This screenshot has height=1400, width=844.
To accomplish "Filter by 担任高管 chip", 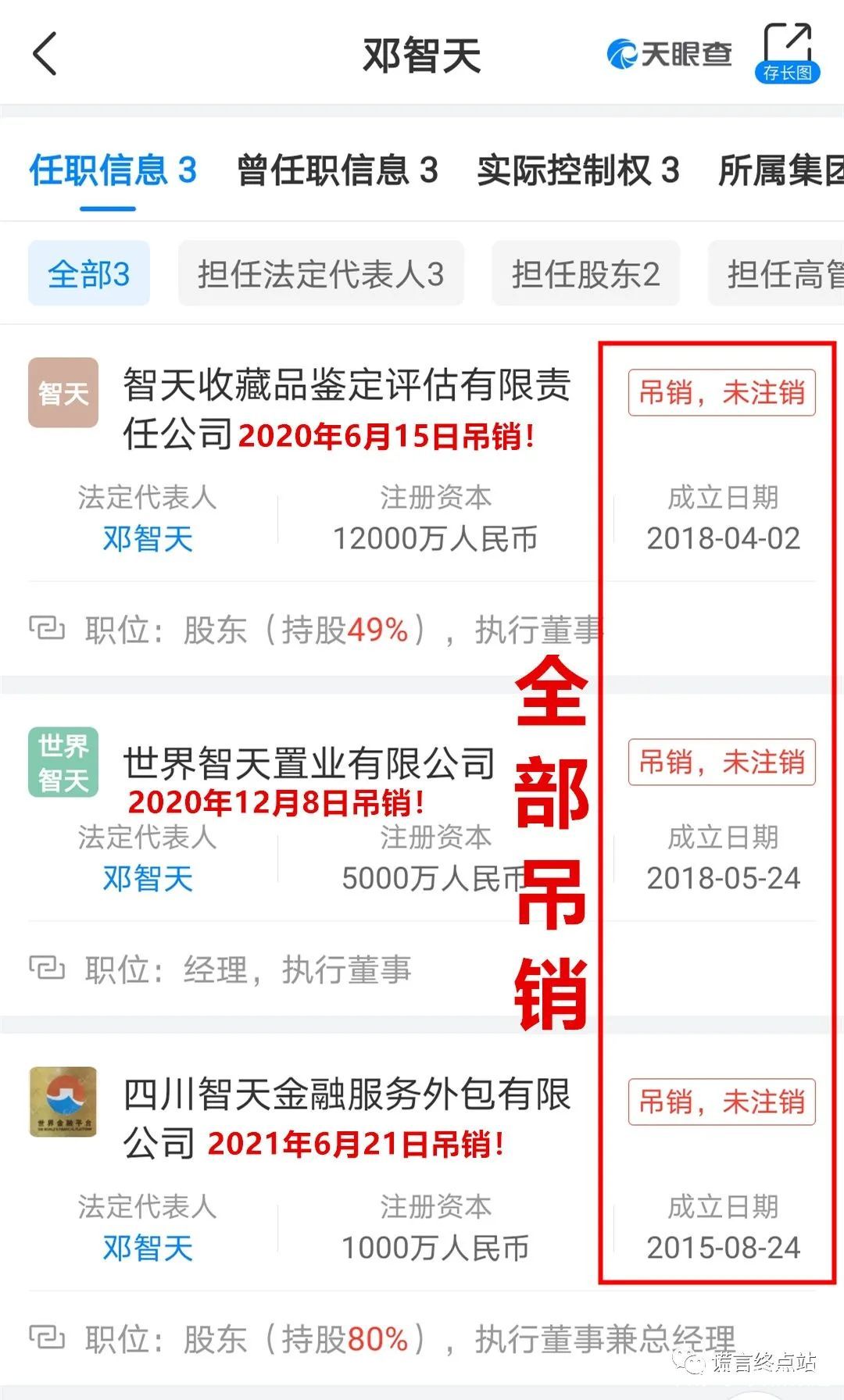I will pyautogui.click(x=776, y=273).
